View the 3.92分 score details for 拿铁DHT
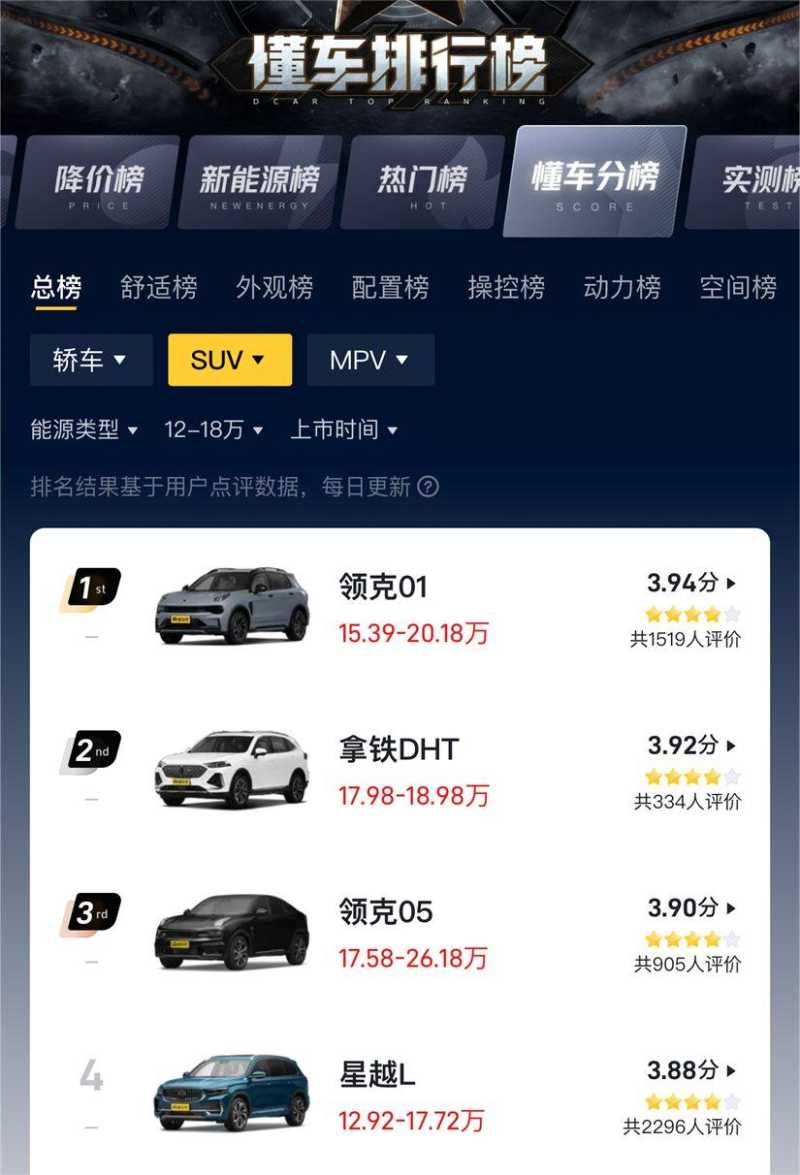The height and width of the screenshot is (1175, 800). coord(692,746)
